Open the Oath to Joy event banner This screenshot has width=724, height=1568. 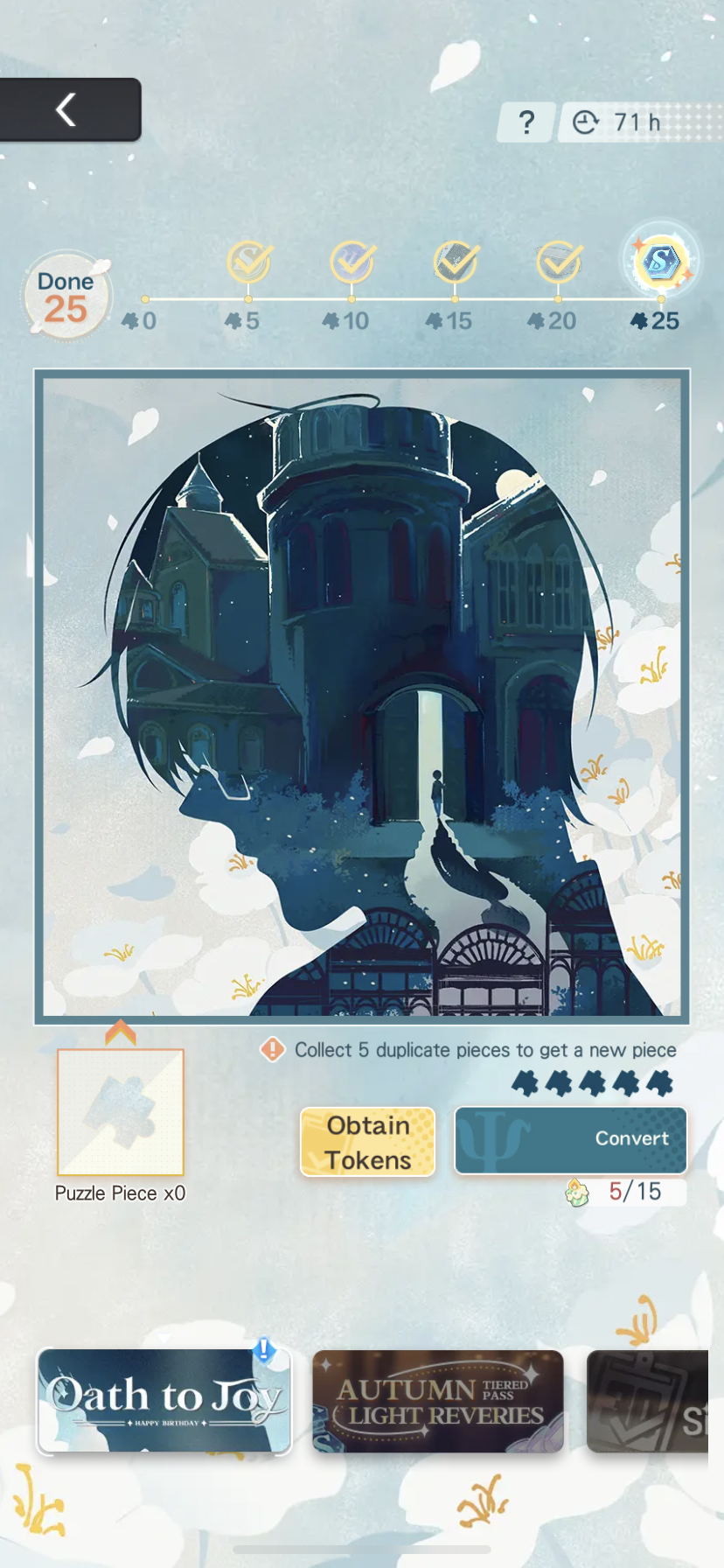click(x=164, y=1400)
